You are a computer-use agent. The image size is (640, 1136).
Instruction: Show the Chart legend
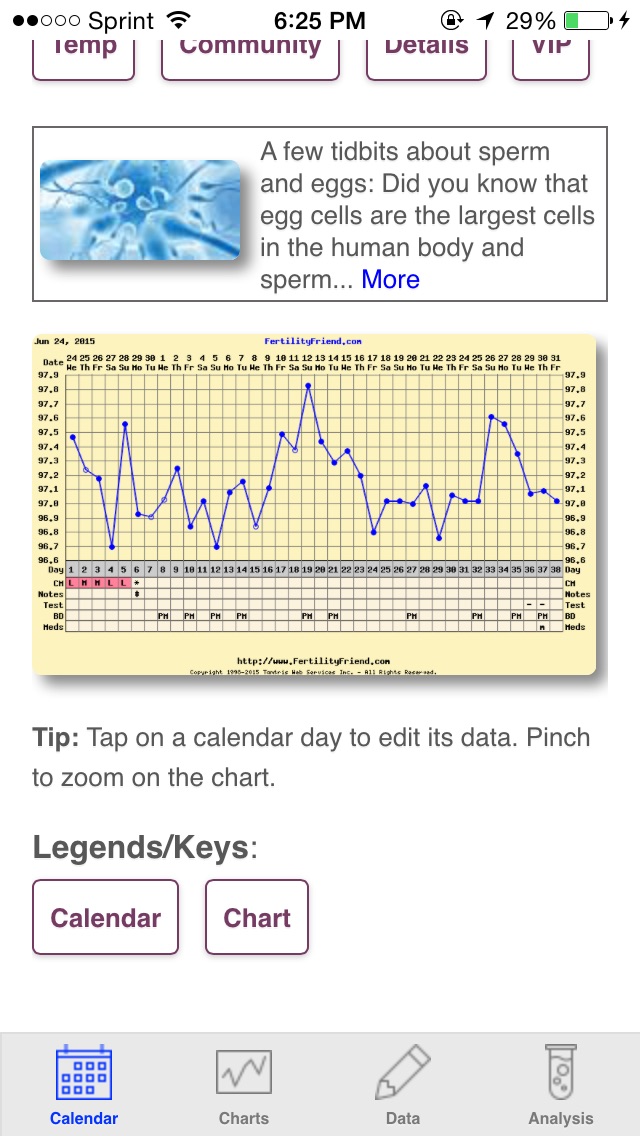point(257,917)
